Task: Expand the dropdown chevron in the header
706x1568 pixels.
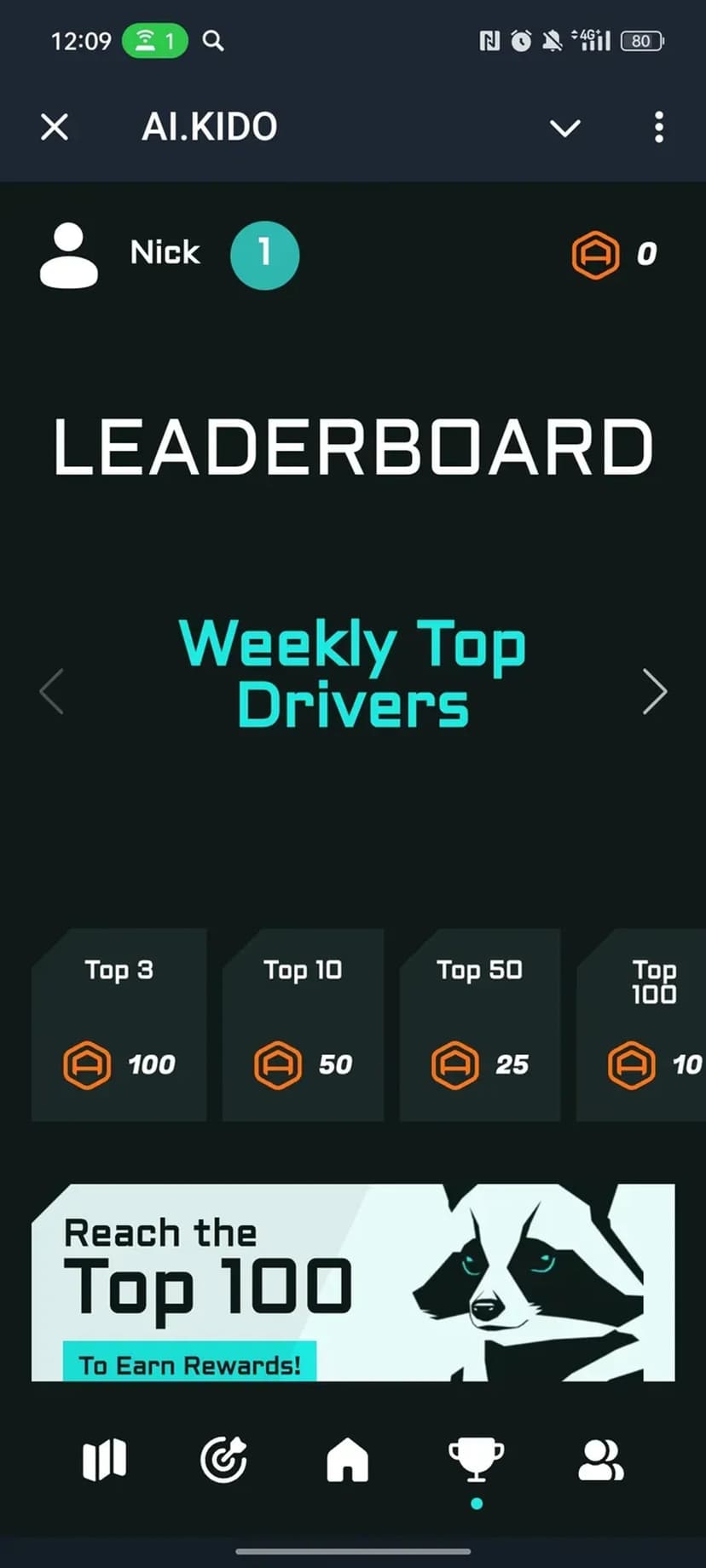Action: tap(564, 128)
